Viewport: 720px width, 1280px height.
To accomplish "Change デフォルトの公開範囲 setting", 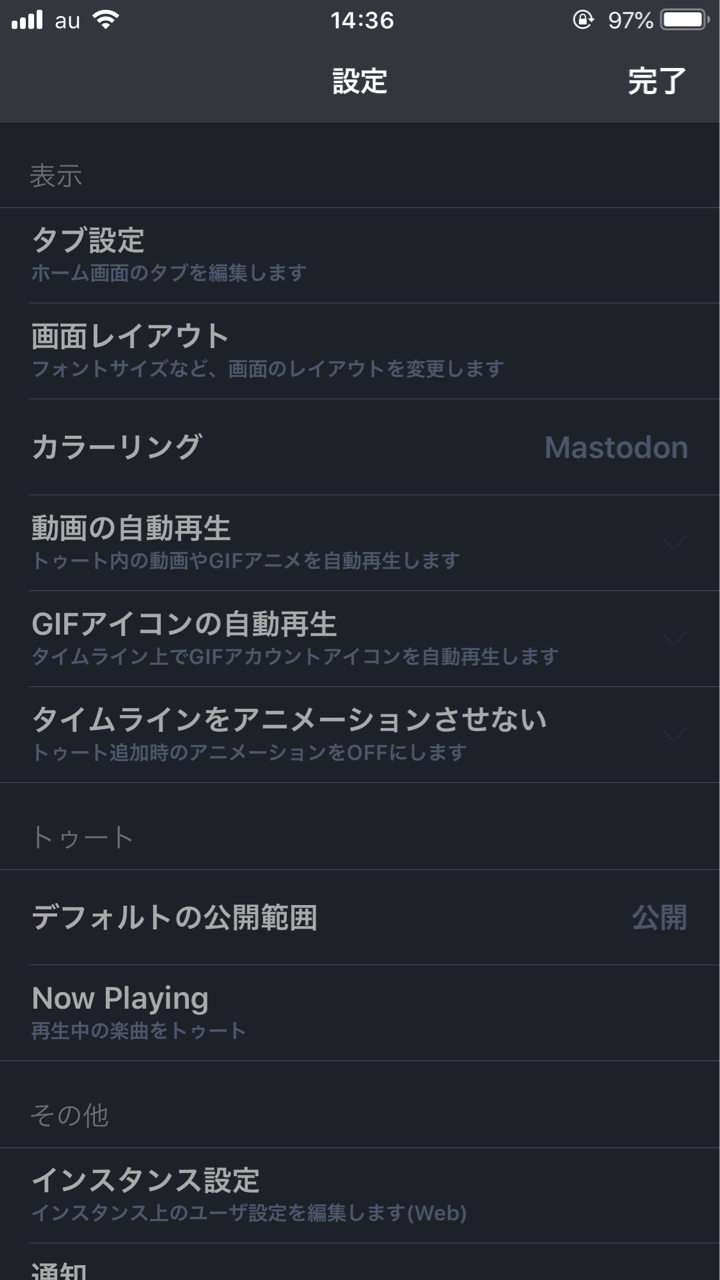I will pos(360,917).
